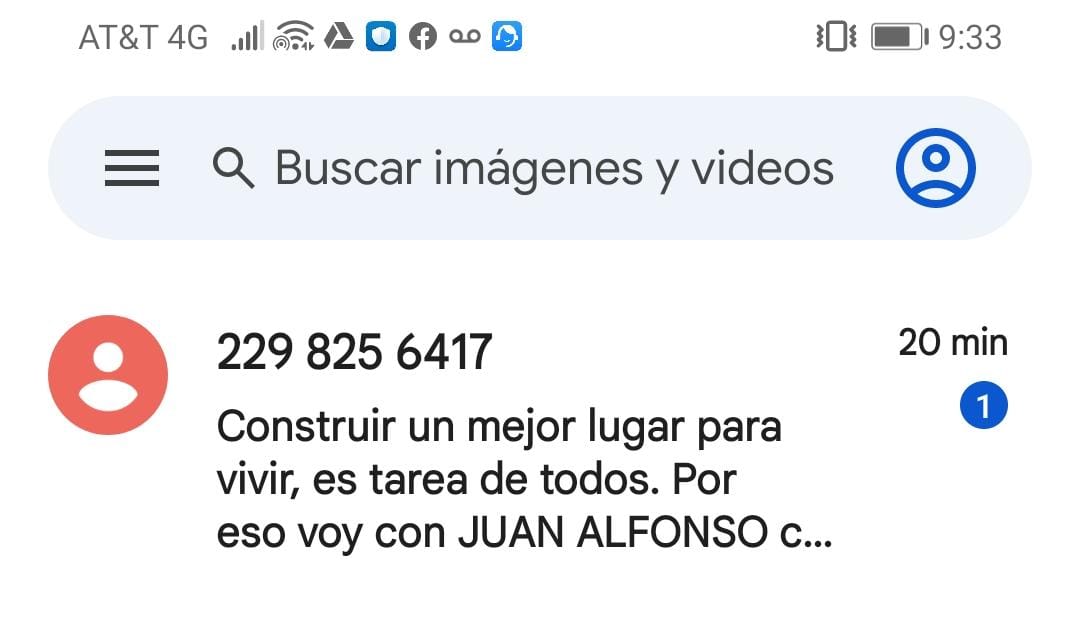Tap the red contact avatar of 229 825 6417

click(x=108, y=375)
